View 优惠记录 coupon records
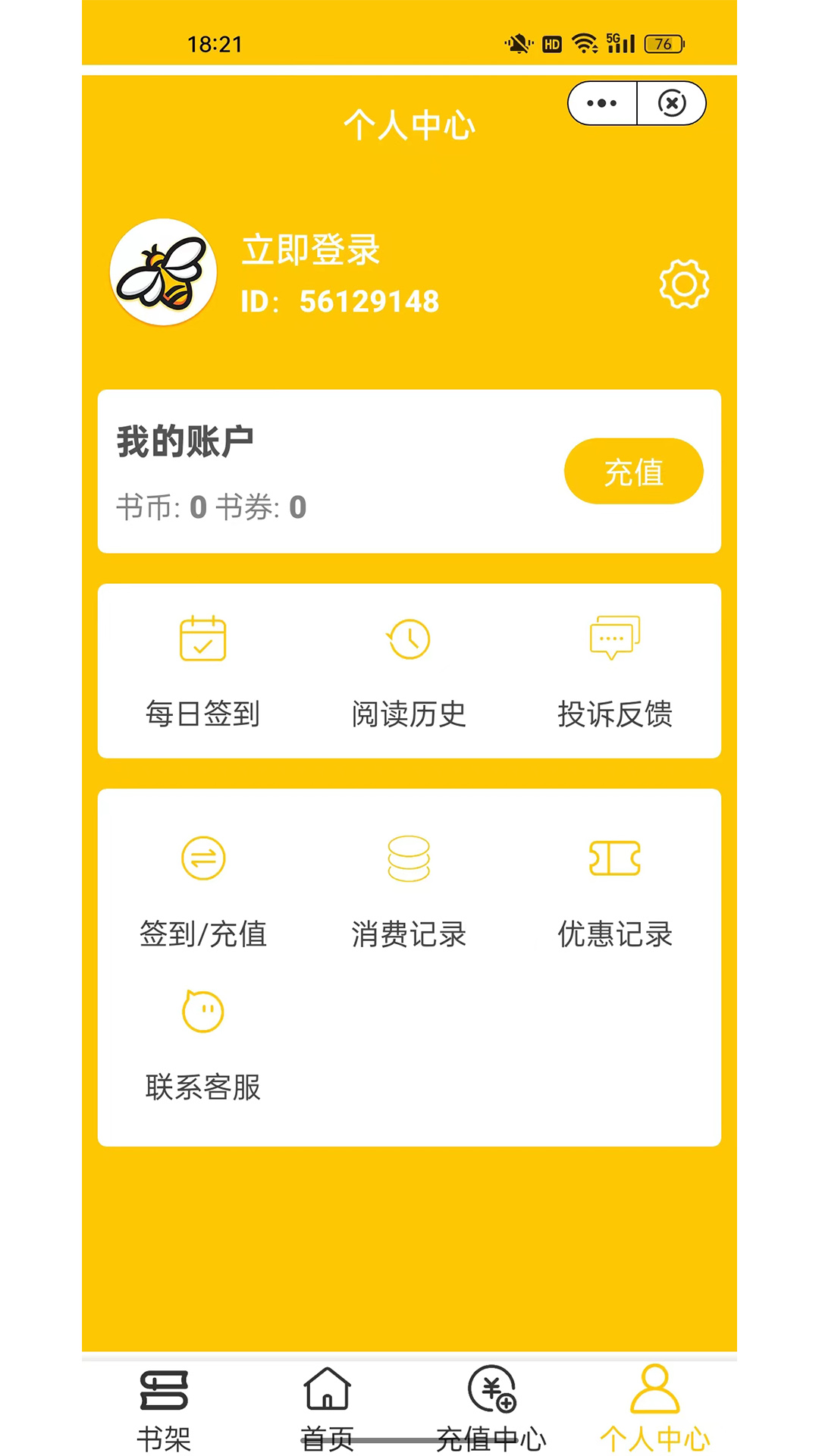This screenshot has width=819, height=1456. pyautogui.click(x=614, y=857)
